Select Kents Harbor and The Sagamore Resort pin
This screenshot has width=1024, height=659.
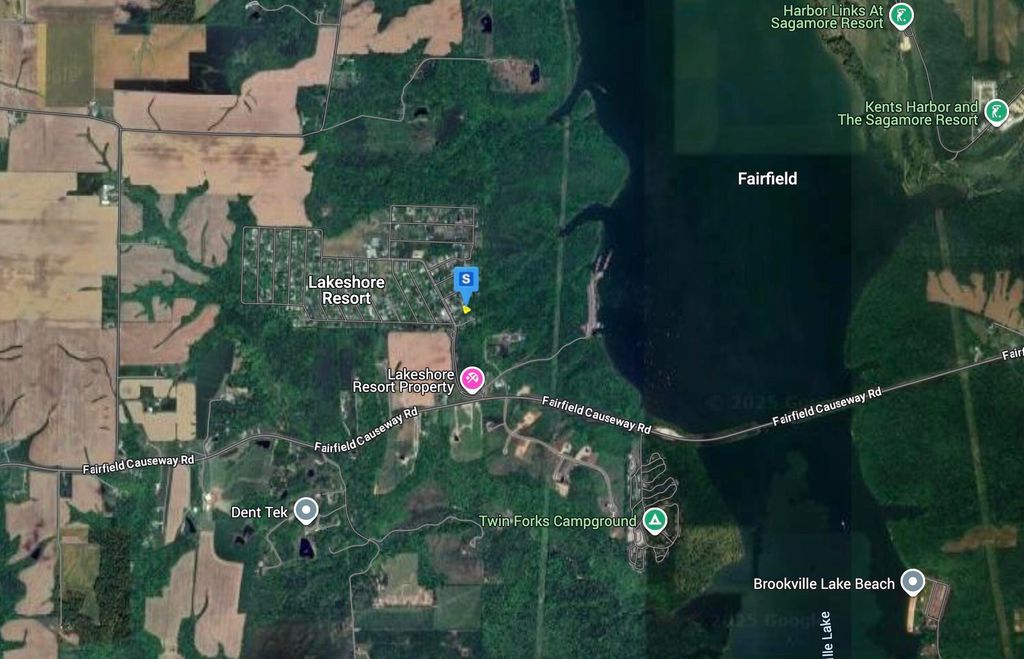click(996, 112)
